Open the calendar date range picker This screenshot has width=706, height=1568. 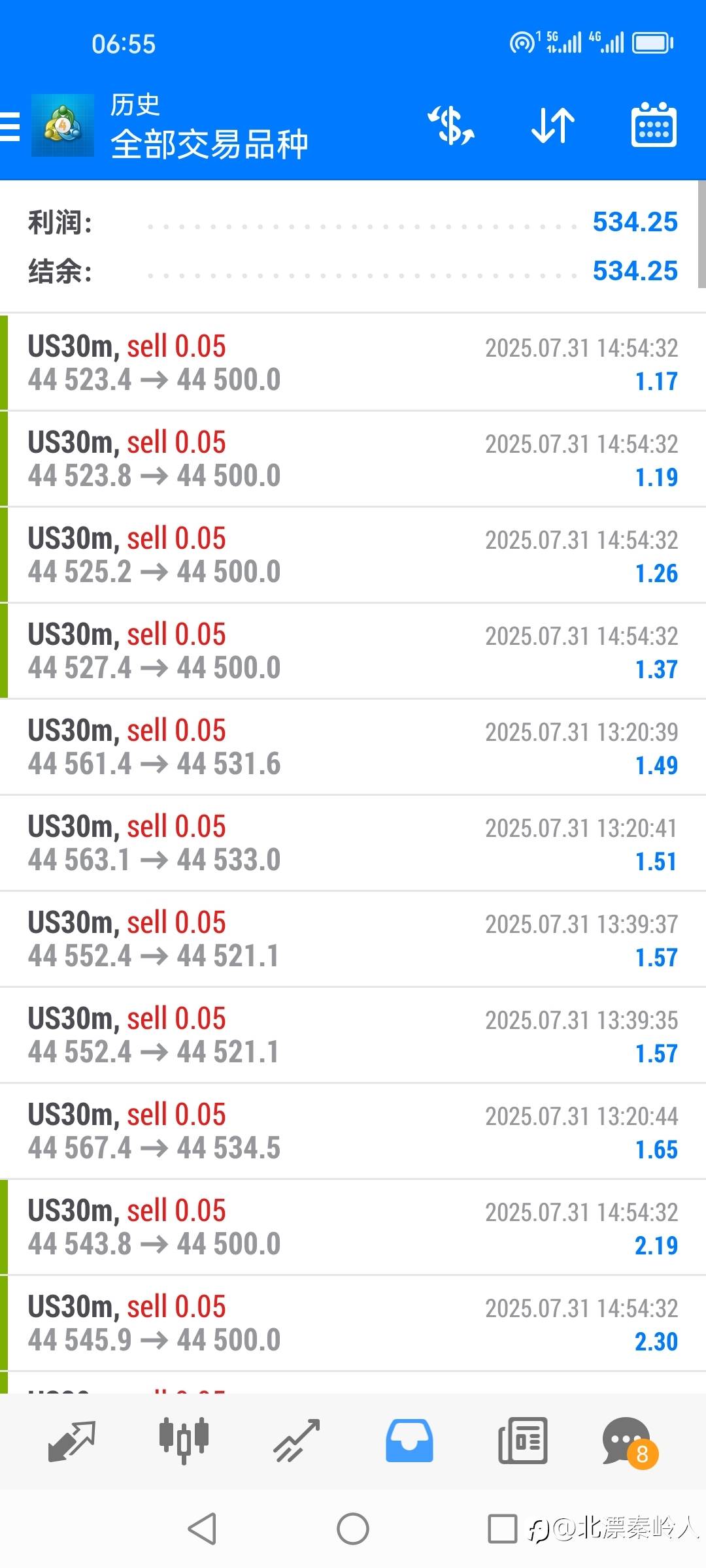[653, 125]
